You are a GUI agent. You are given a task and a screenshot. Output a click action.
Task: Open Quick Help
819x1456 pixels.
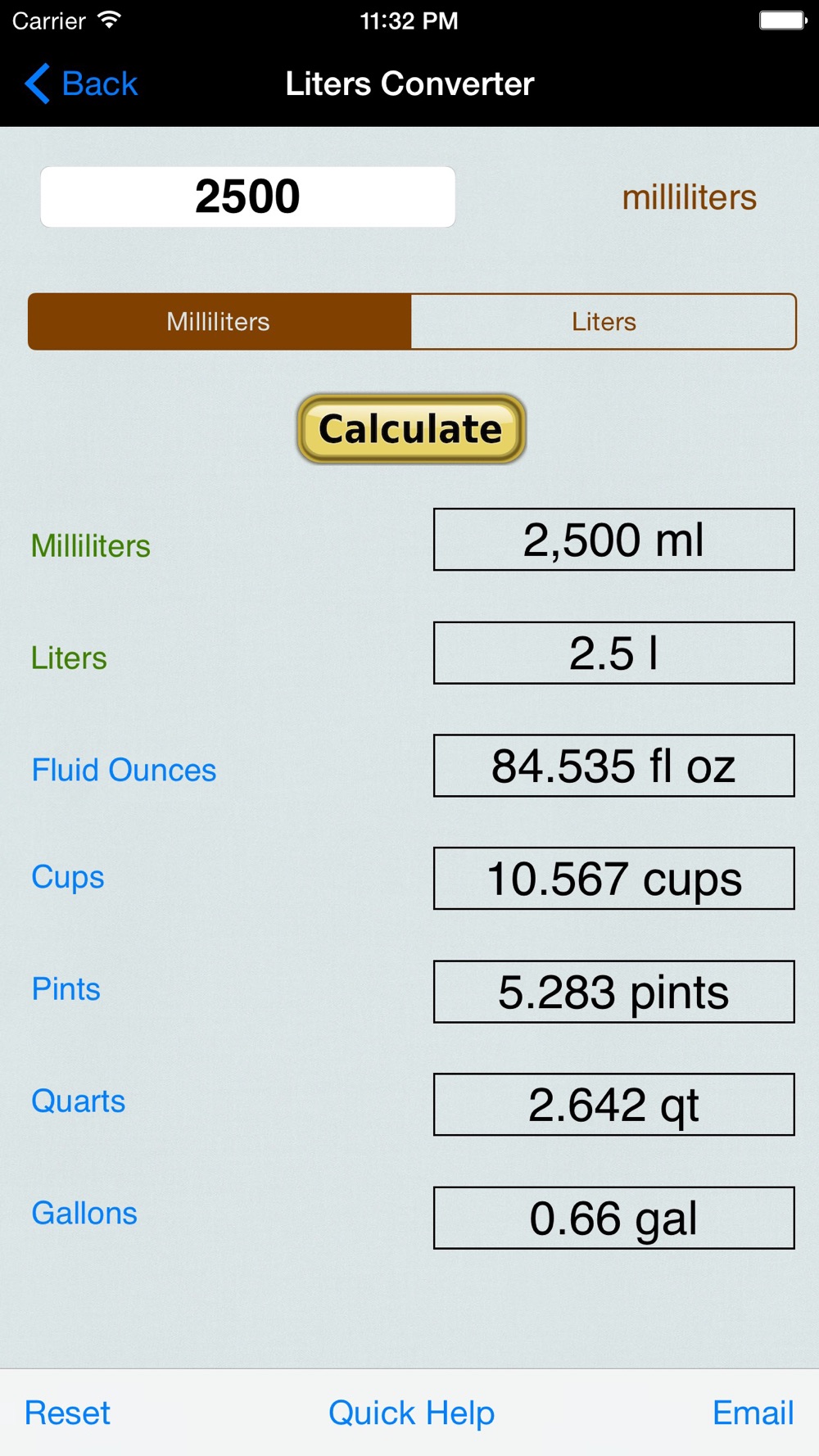(411, 1413)
